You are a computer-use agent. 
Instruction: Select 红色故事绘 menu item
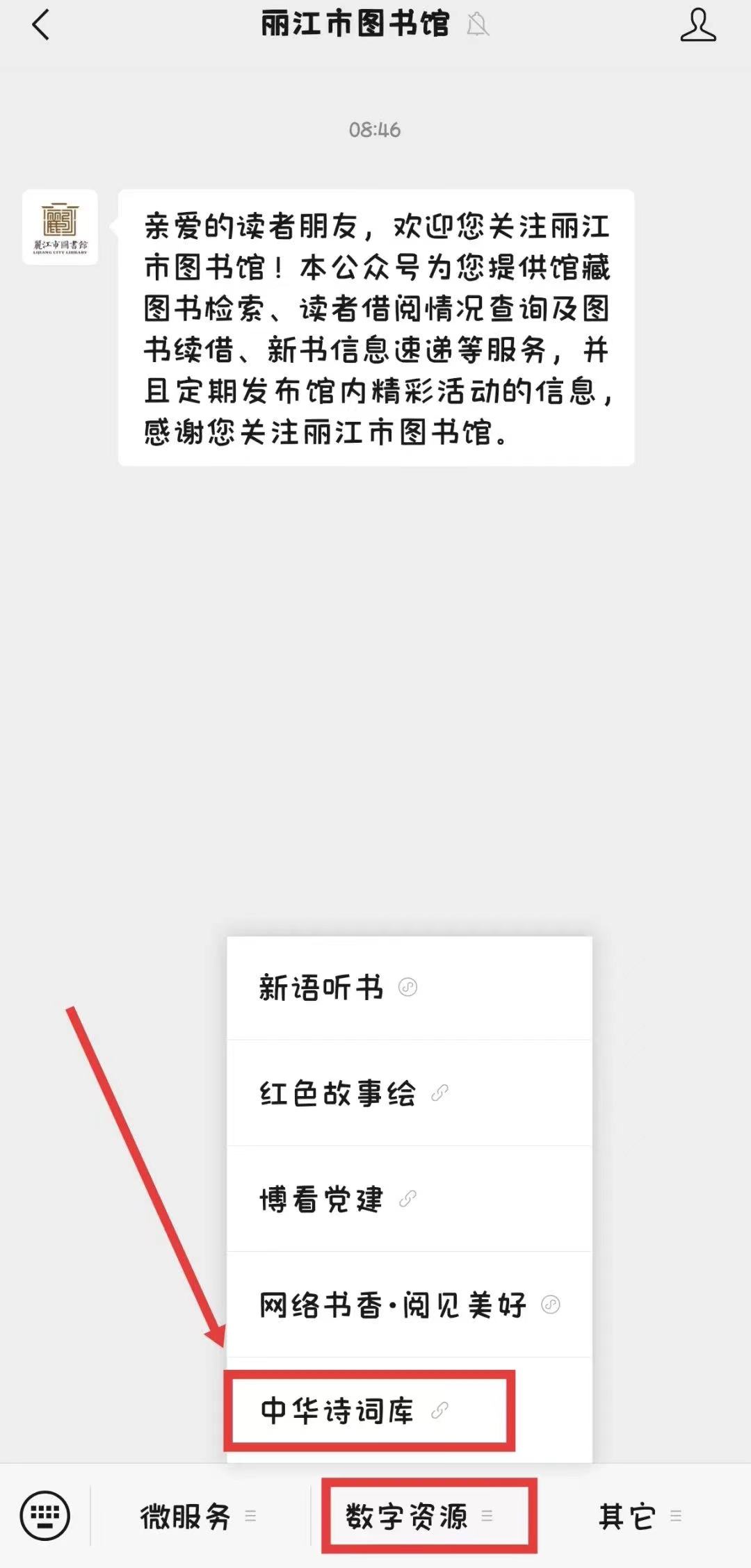(x=409, y=1093)
